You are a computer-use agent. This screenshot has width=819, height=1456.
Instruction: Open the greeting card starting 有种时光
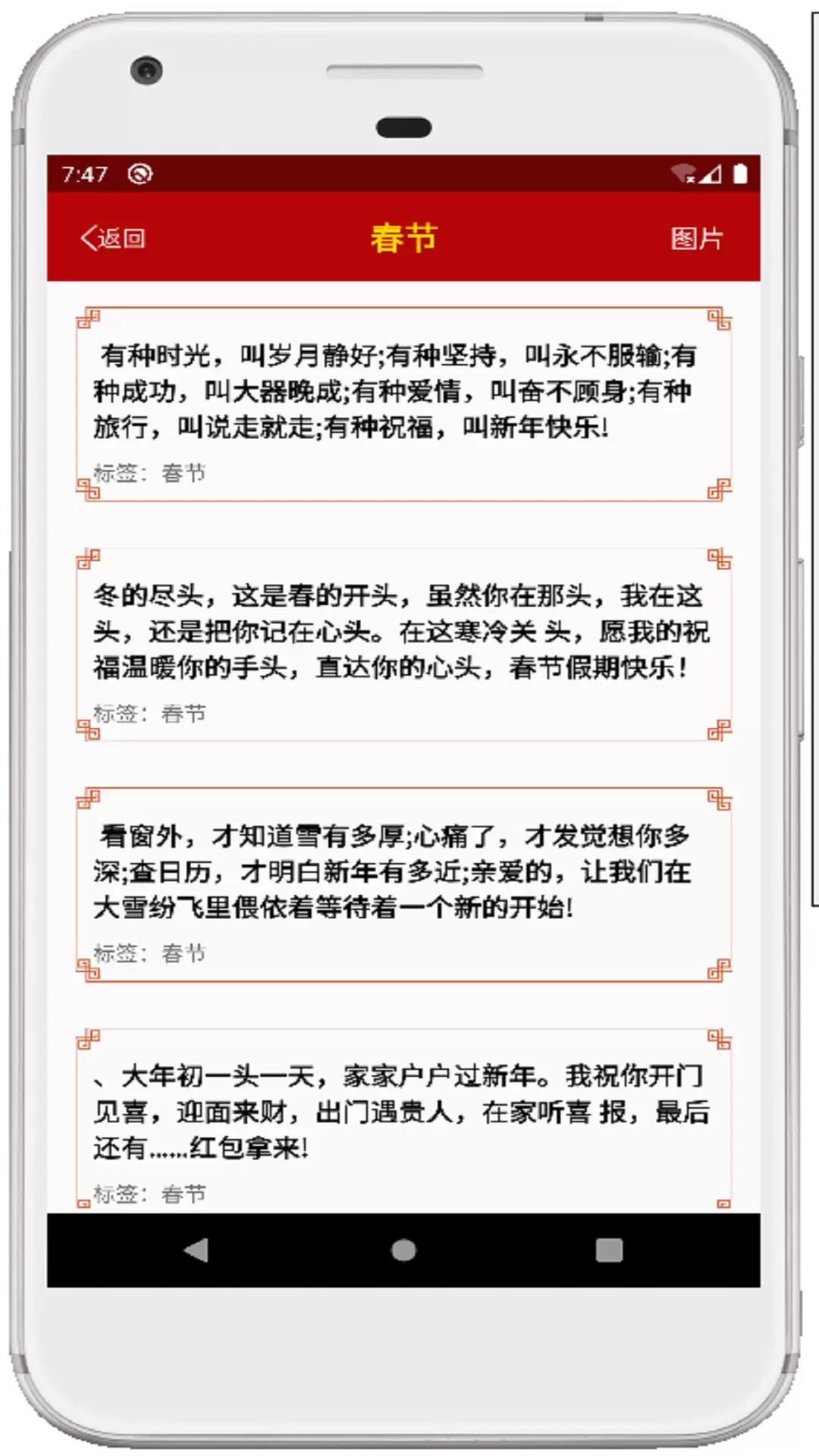pyautogui.click(x=404, y=404)
